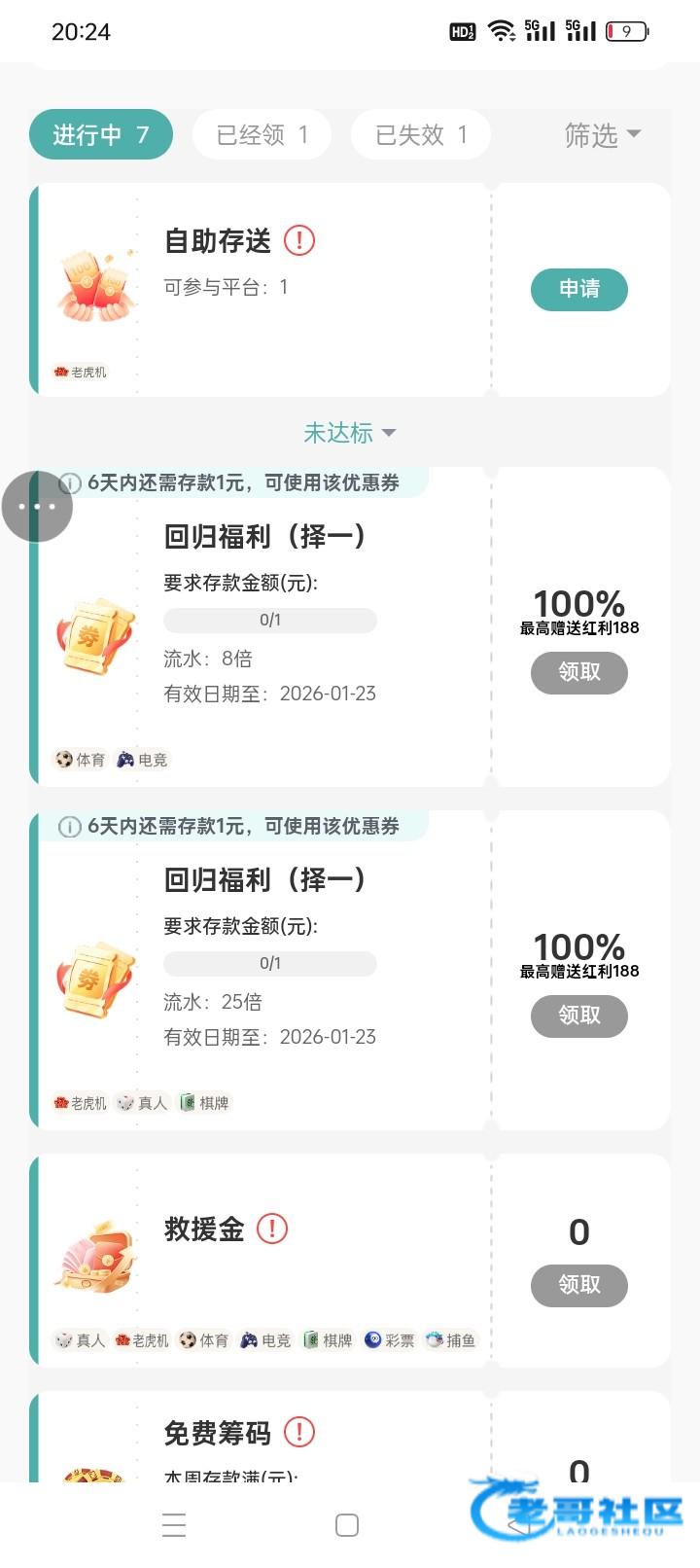Tap 领取 on 回归福利 with 流水 25倍

coord(578,1016)
